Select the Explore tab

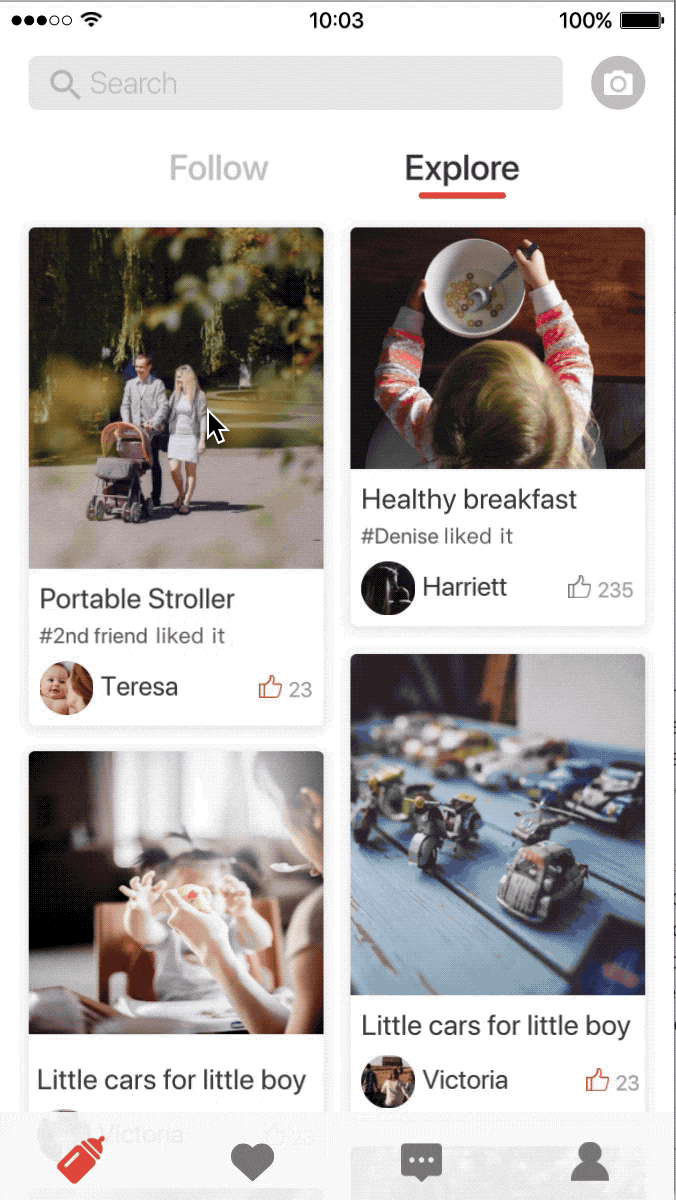[461, 168]
